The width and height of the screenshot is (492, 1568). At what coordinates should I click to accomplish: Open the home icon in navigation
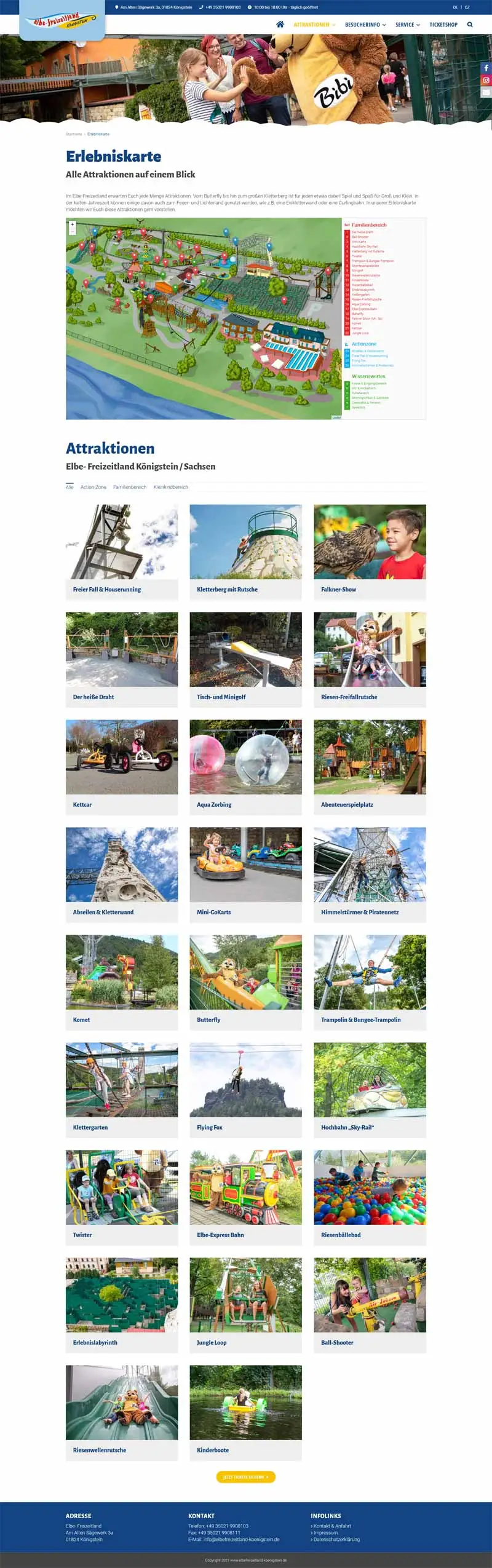point(280,25)
